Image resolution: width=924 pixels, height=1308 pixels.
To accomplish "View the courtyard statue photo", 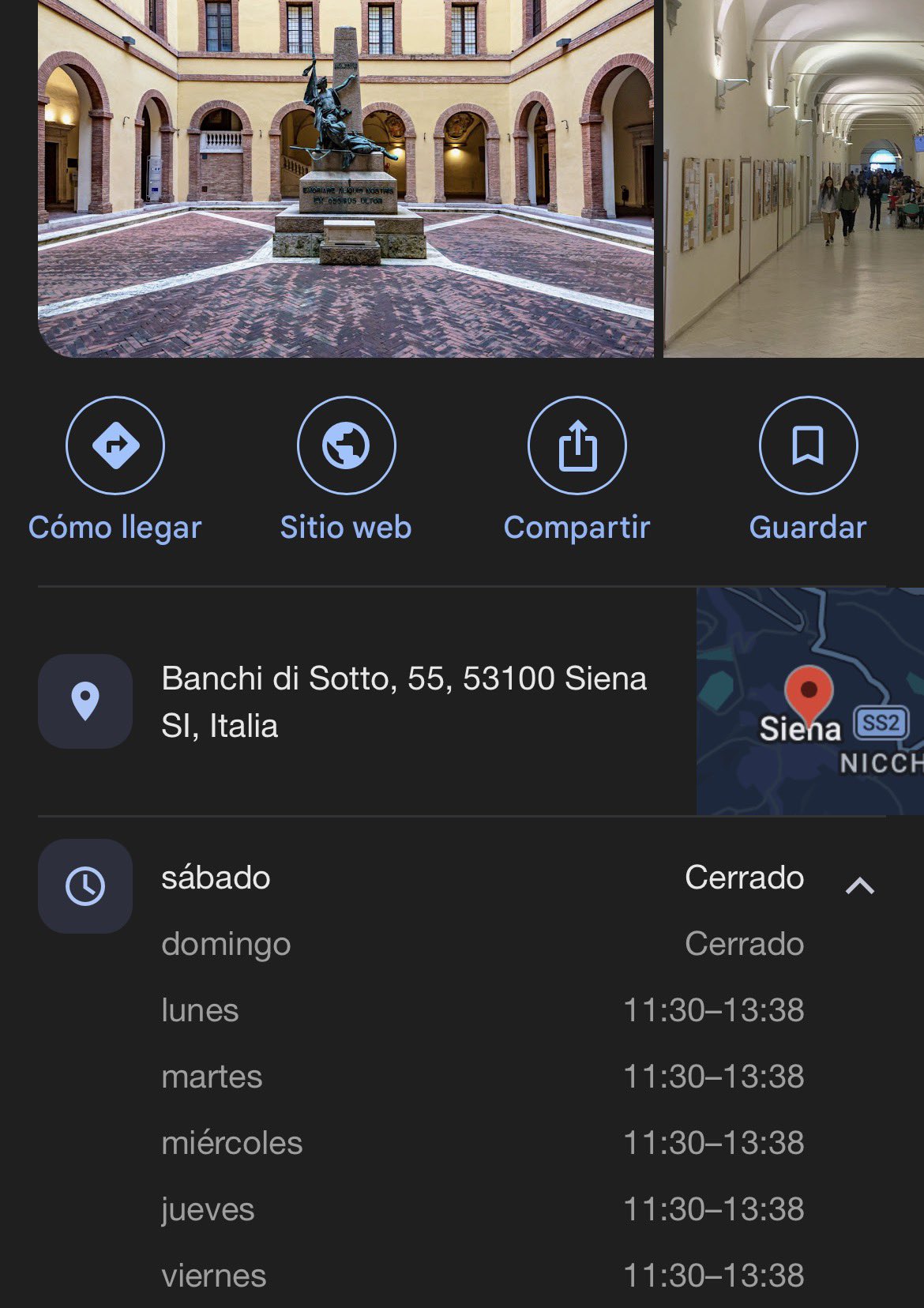I will (346, 178).
